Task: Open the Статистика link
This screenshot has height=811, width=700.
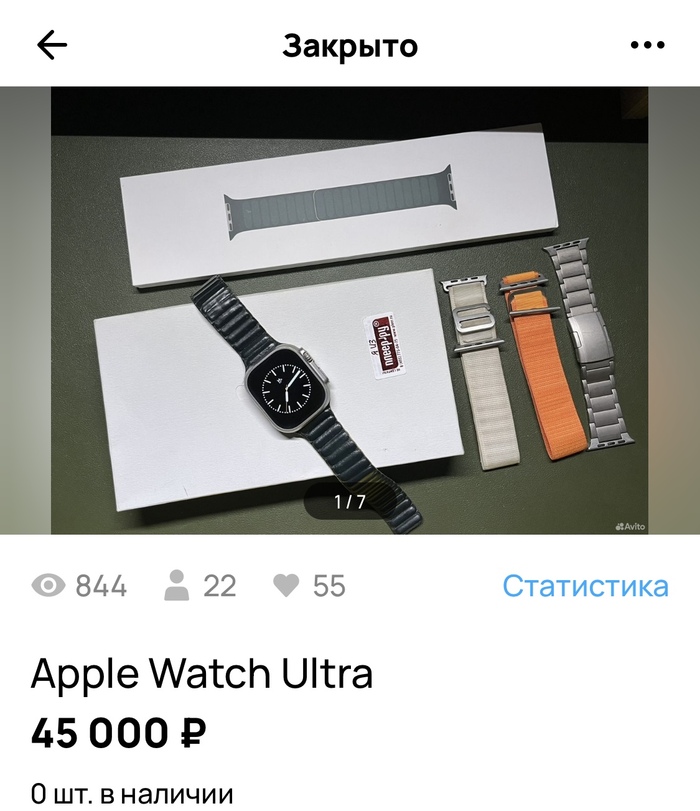Action: pyautogui.click(x=585, y=585)
